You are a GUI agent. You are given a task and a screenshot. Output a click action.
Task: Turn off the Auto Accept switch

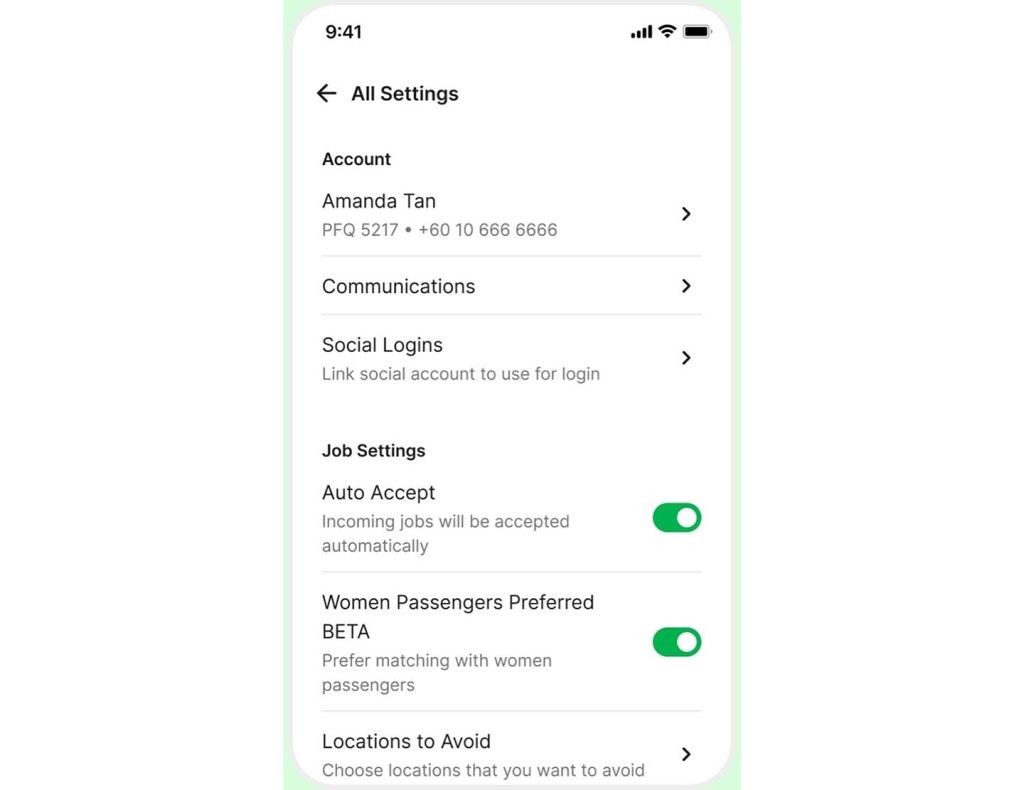[677, 518]
